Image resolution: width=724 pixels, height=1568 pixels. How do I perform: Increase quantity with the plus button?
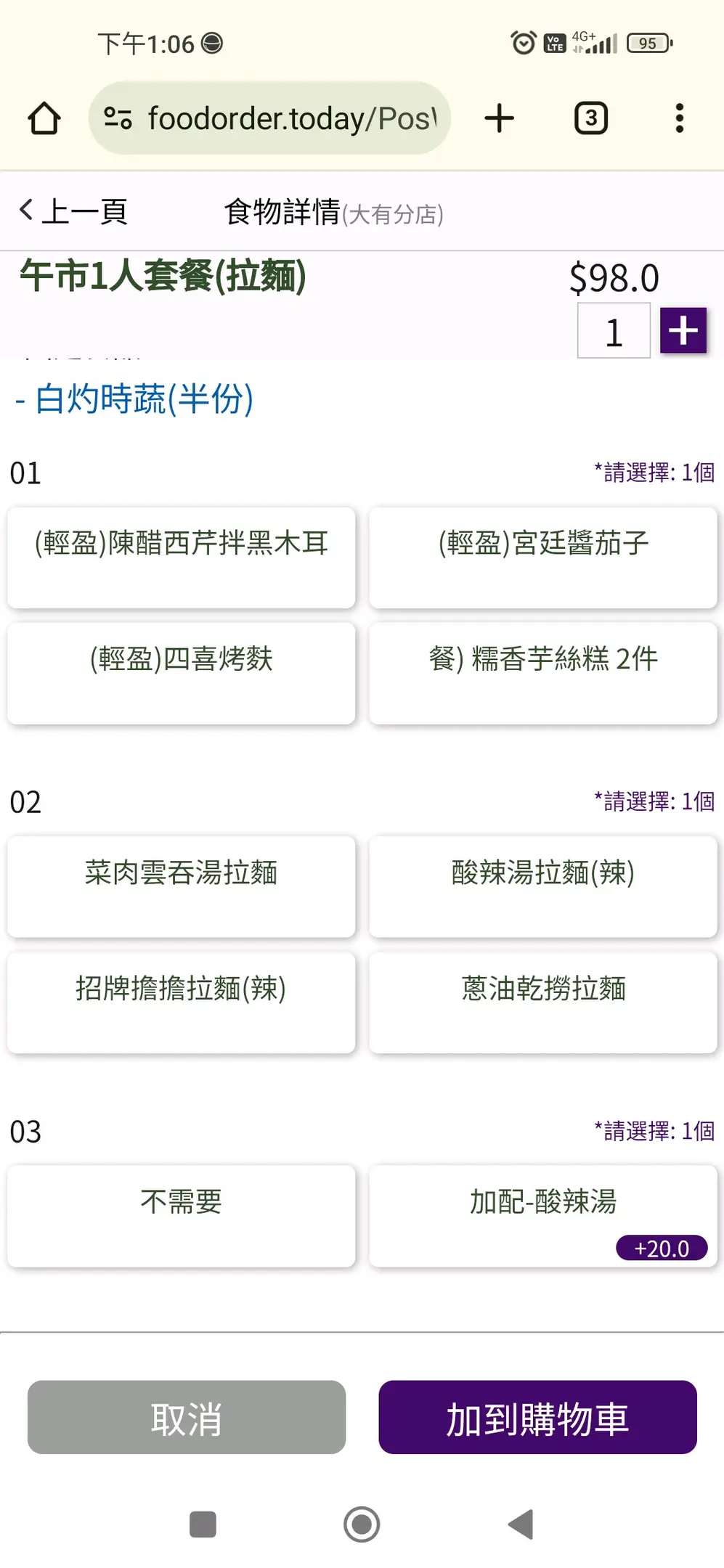(x=683, y=330)
